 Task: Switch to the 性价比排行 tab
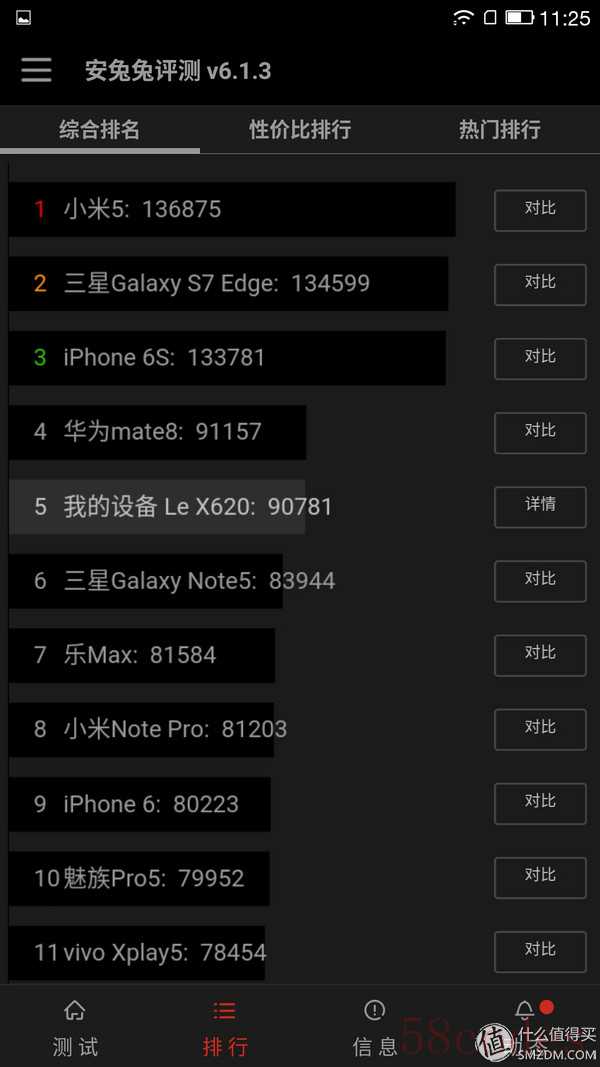(x=300, y=129)
